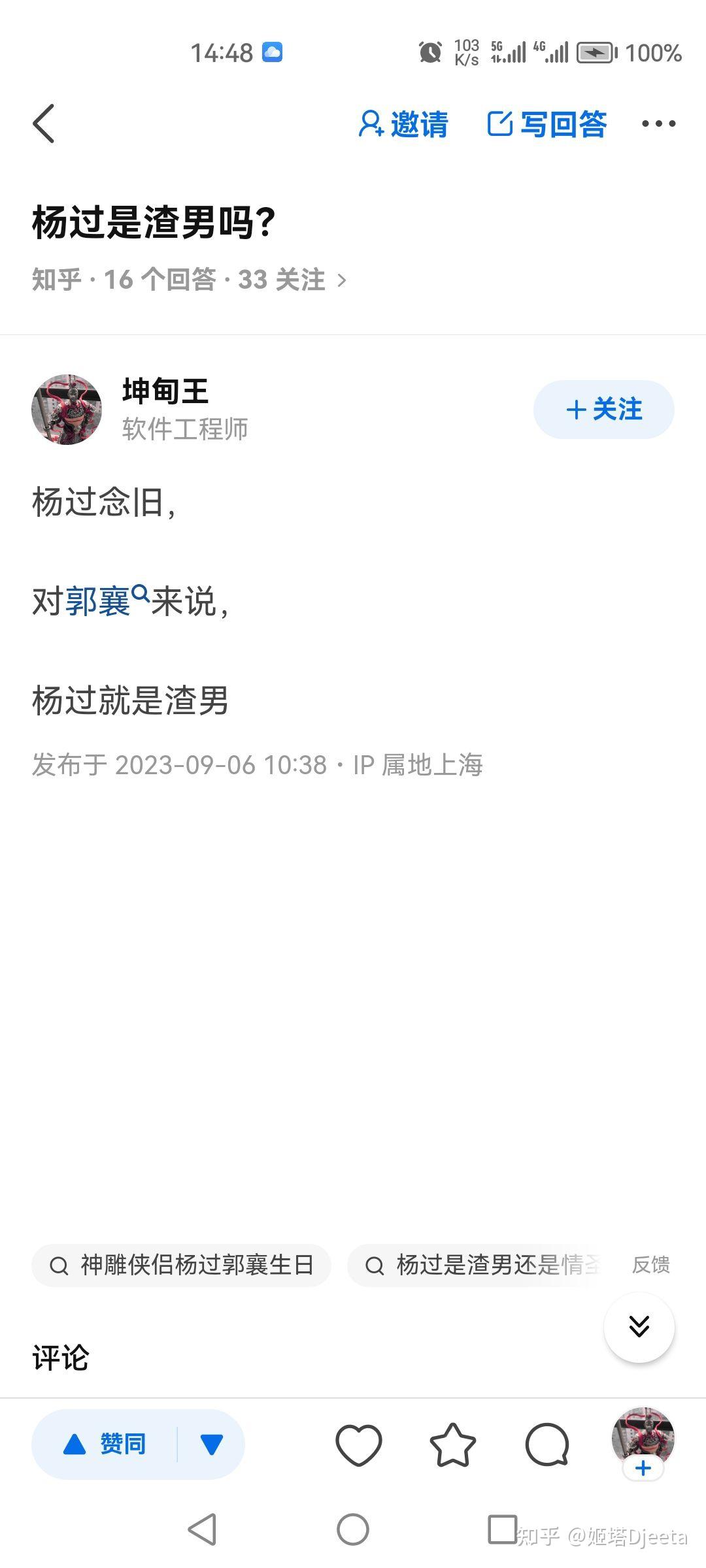Tap the double-chevron next answer button
The width and height of the screenshot is (706, 1568).
(x=639, y=1326)
